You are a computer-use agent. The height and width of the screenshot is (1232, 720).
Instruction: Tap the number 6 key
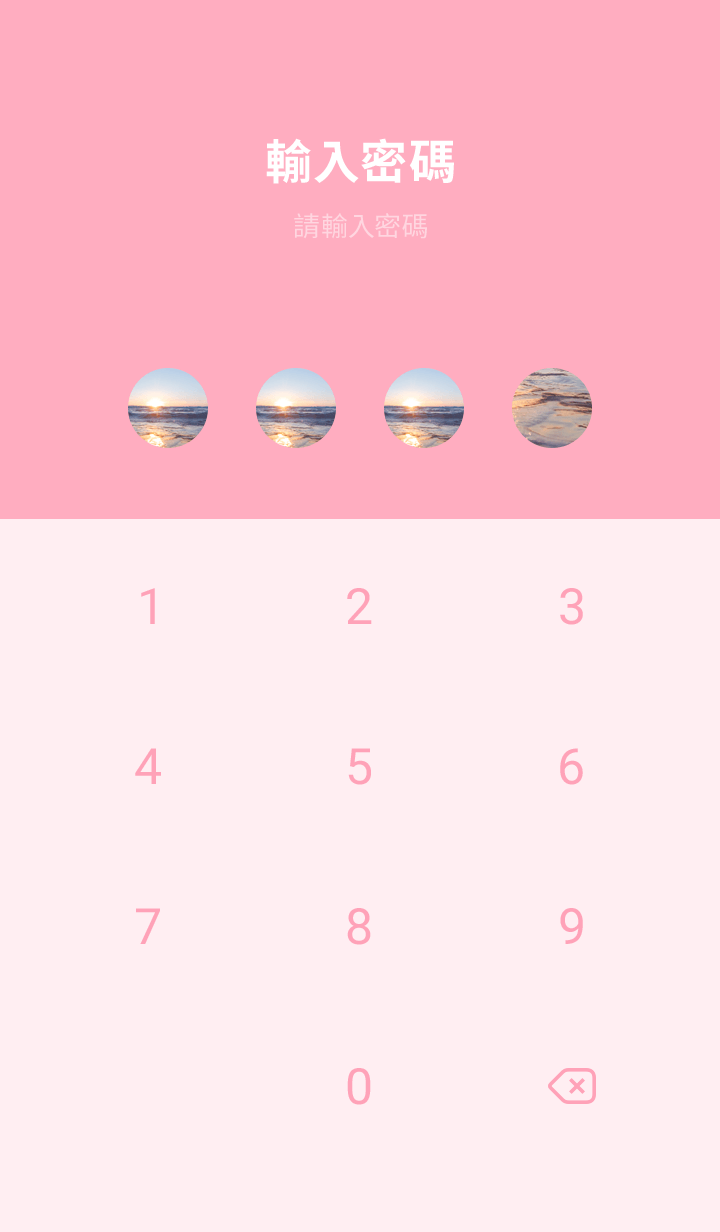571,767
